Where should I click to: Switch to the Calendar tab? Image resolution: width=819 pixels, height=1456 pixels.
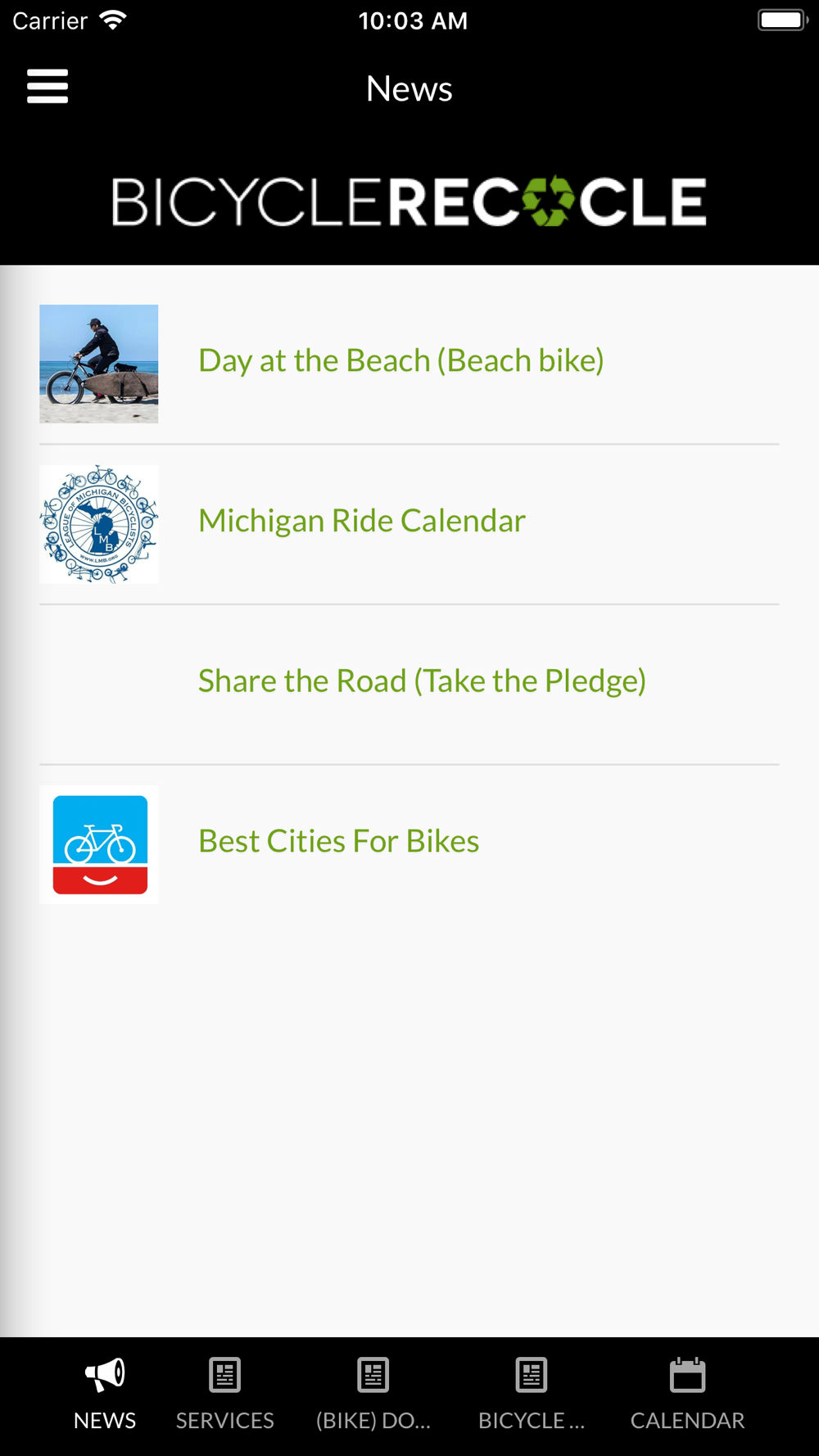[687, 1395]
